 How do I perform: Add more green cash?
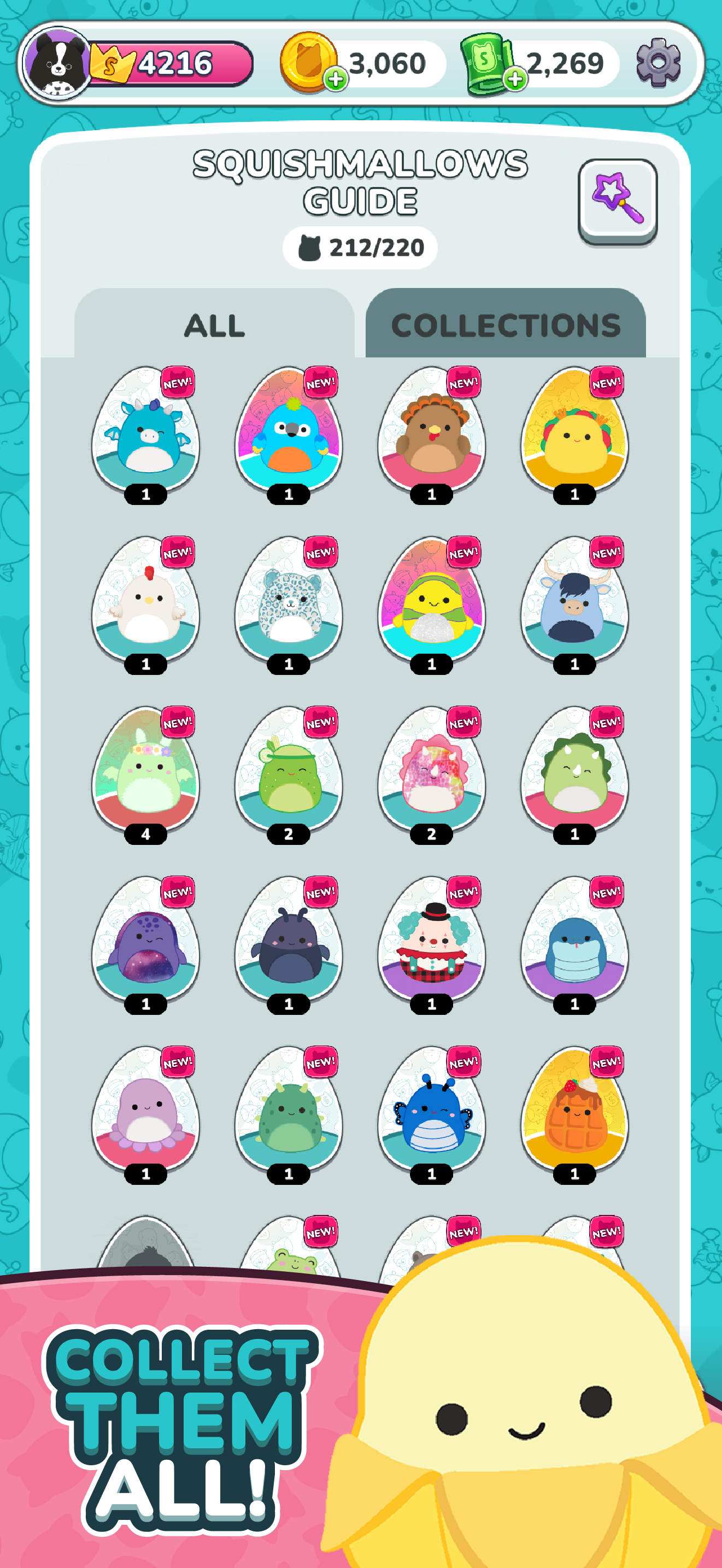click(x=515, y=79)
